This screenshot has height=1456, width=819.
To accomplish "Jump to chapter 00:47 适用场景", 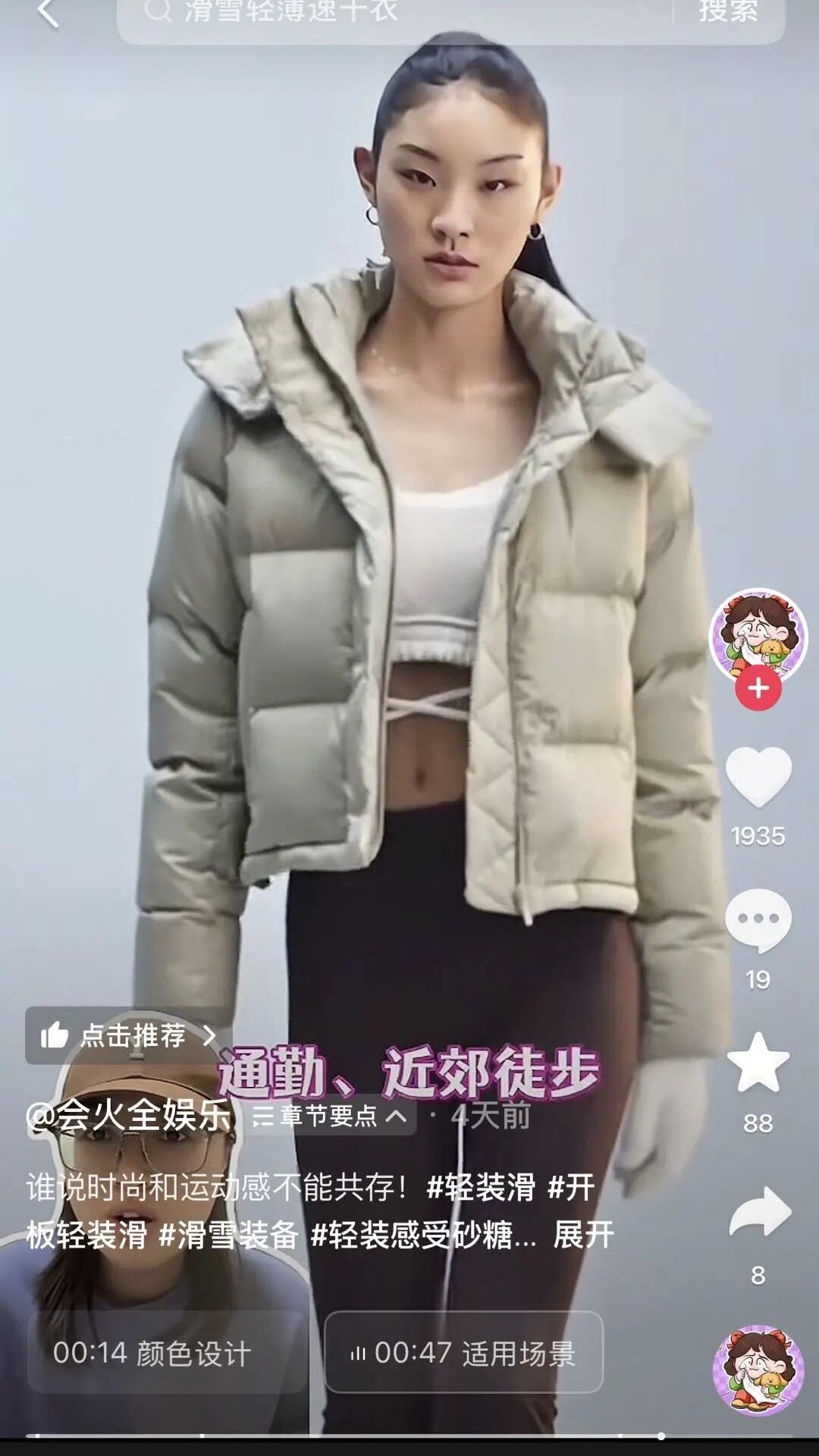I will click(x=463, y=1353).
